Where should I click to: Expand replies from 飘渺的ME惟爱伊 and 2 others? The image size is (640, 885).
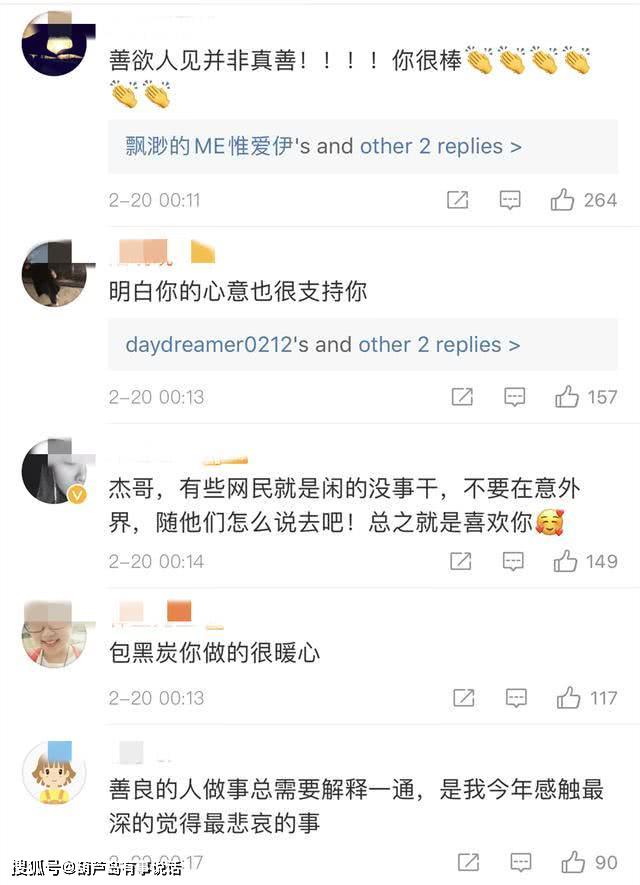pos(323,146)
